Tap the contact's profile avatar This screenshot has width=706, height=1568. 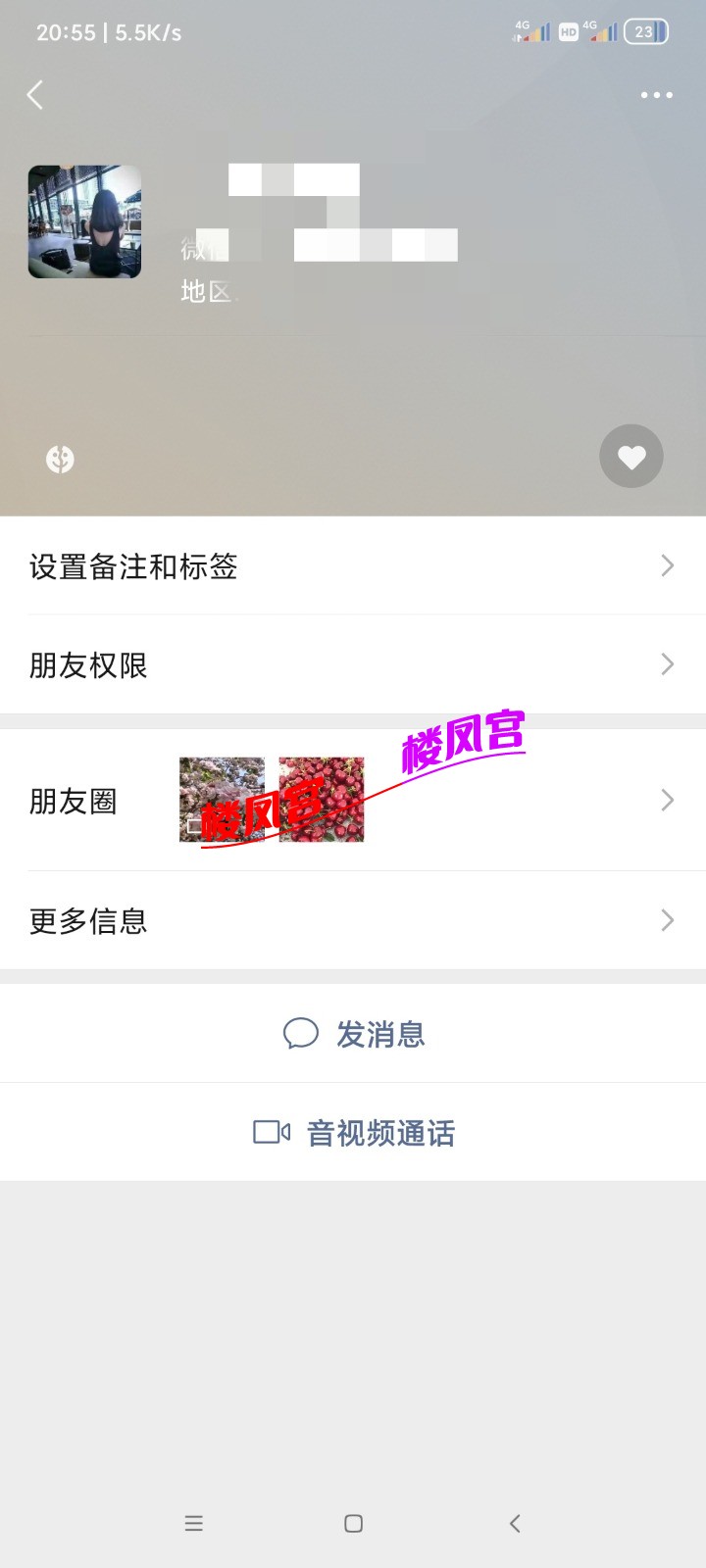pyautogui.click(x=84, y=221)
